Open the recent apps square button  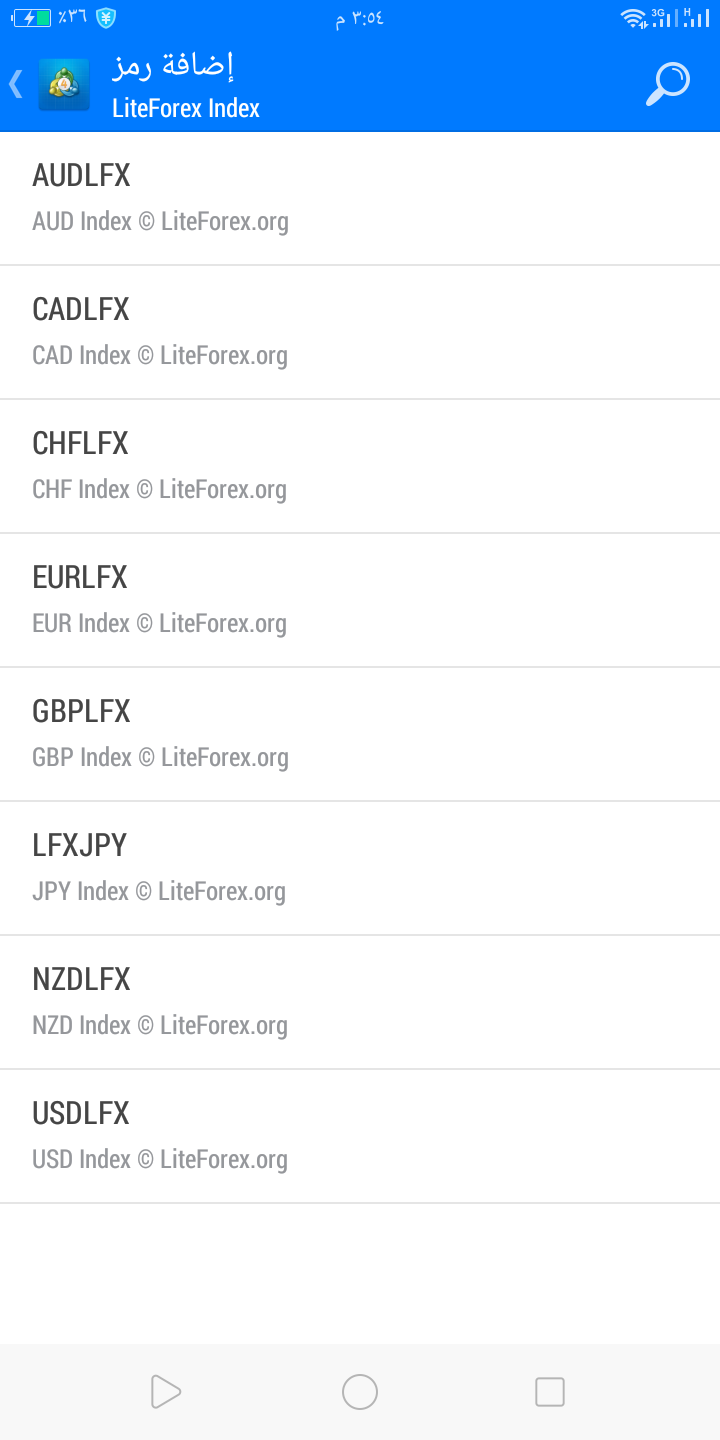pyautogui.click(x=550, y=1392)
